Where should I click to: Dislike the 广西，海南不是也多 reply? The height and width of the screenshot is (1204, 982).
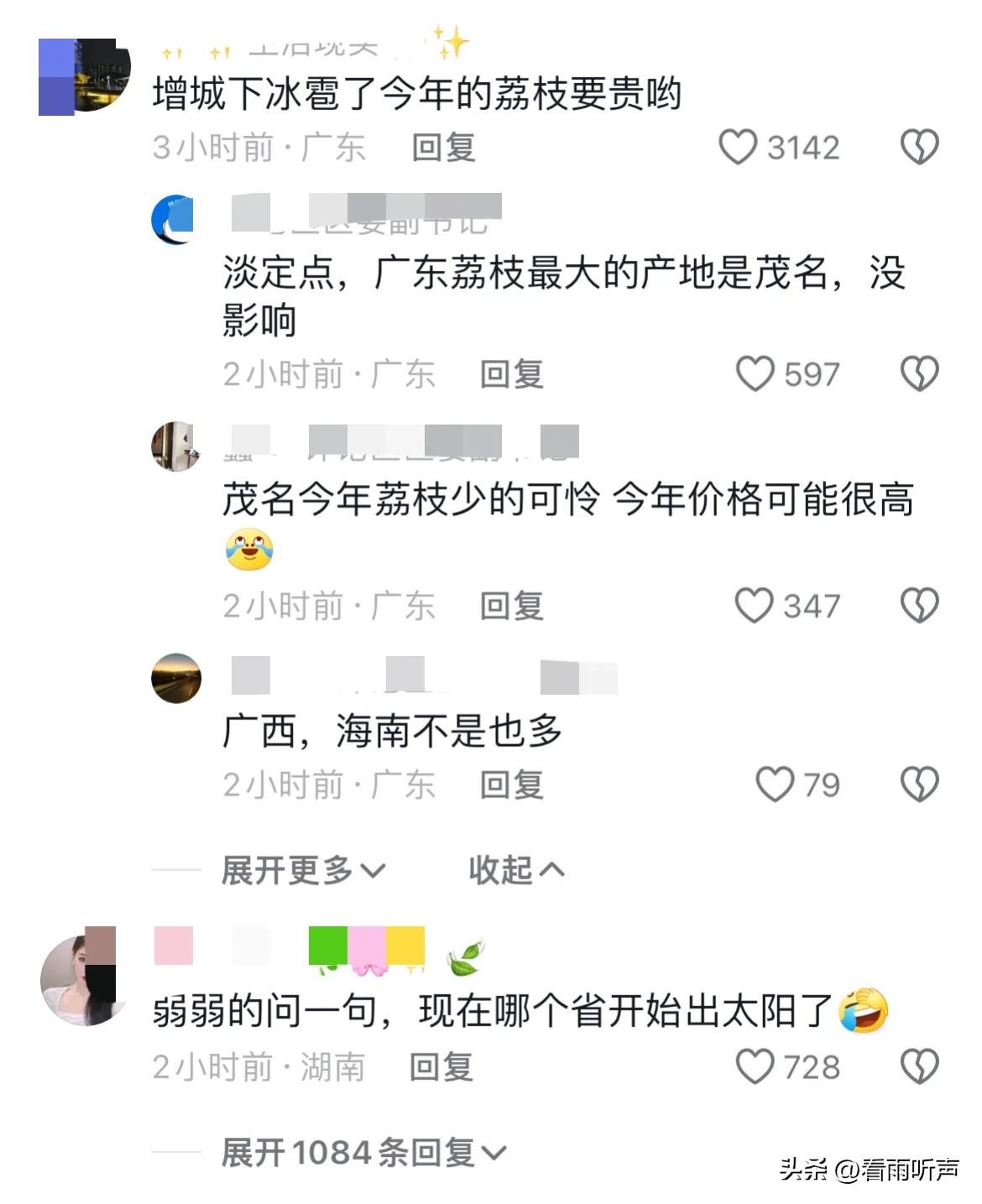[x=919, y=785]
